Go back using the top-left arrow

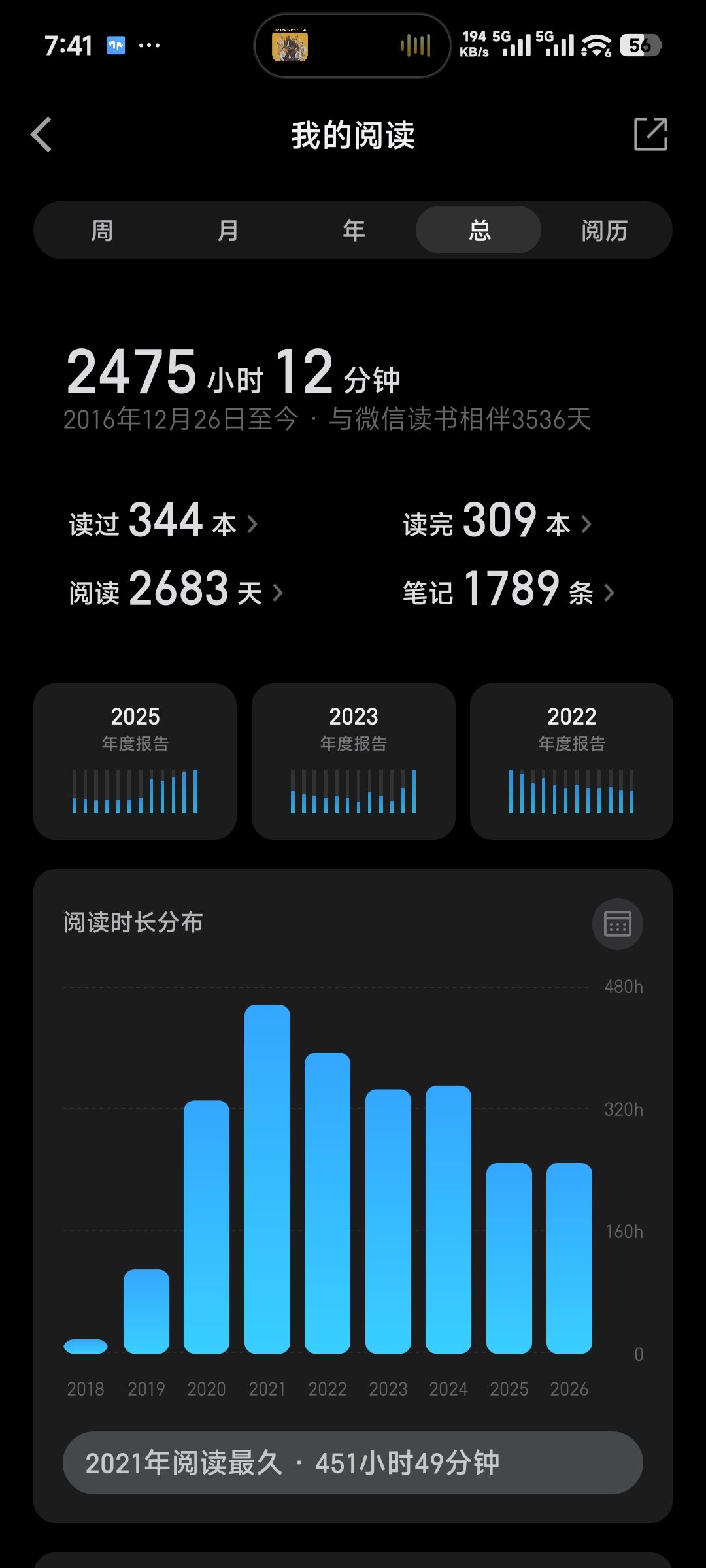click(41, 135)
